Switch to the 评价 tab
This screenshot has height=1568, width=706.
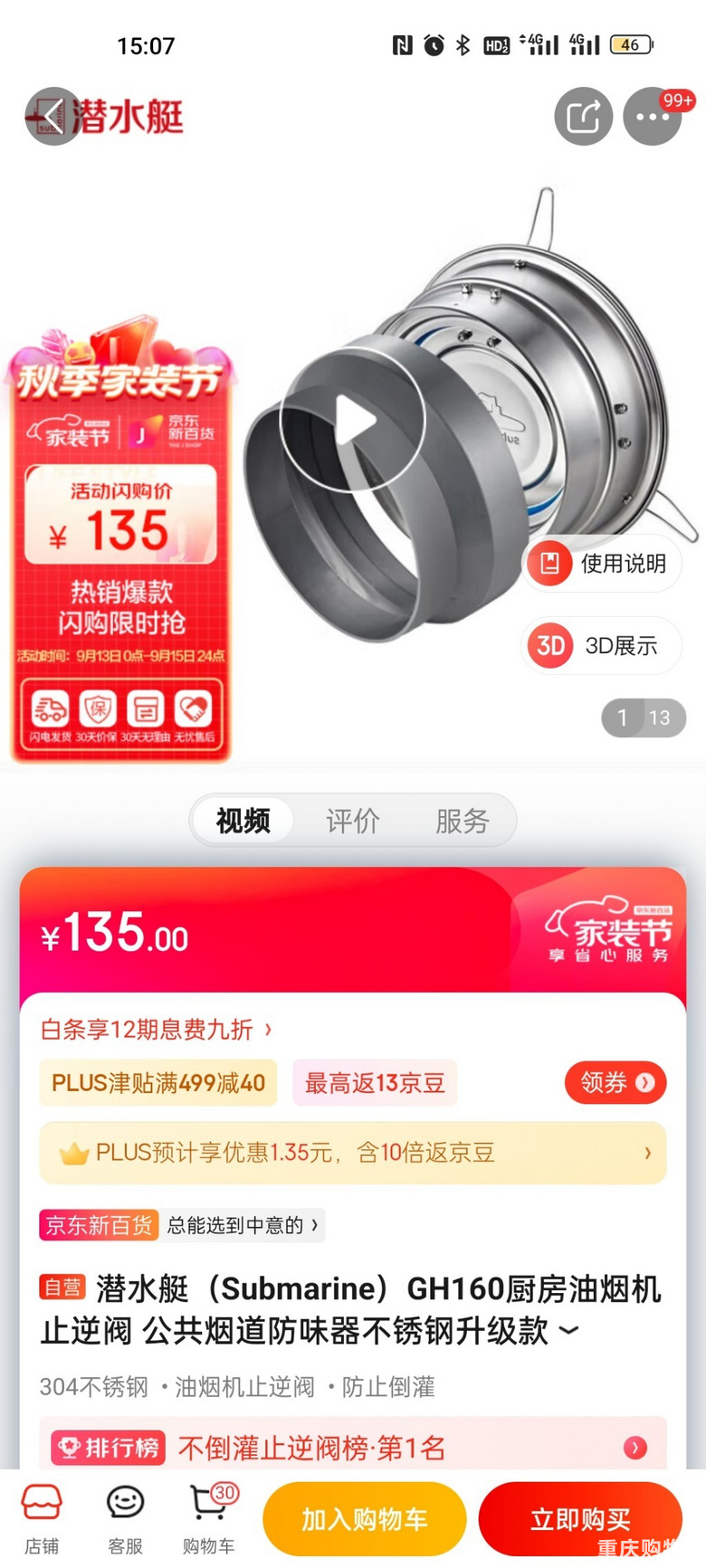pos(353,821)
